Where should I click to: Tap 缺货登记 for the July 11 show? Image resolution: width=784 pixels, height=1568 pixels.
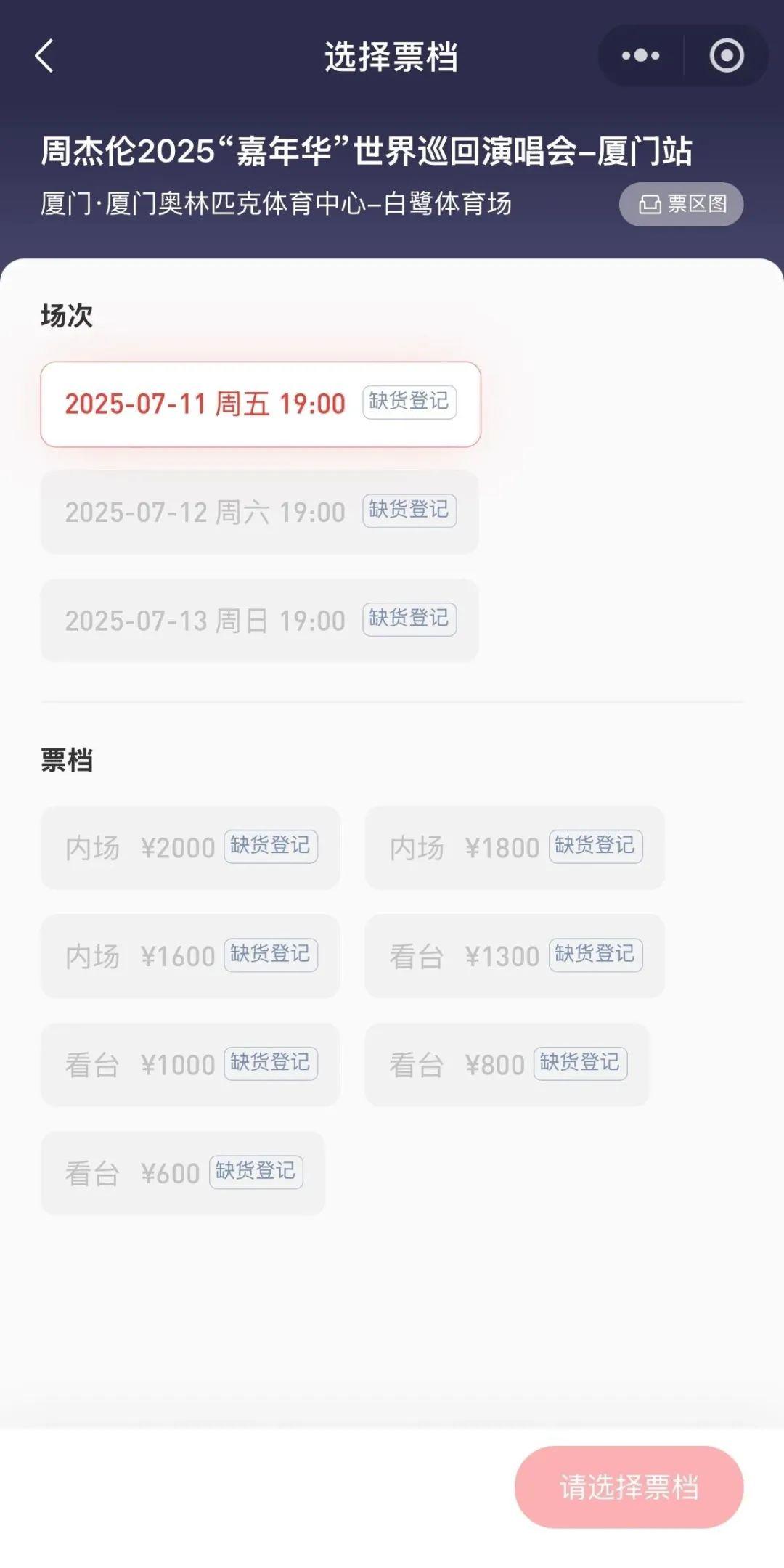click(409, 403)
